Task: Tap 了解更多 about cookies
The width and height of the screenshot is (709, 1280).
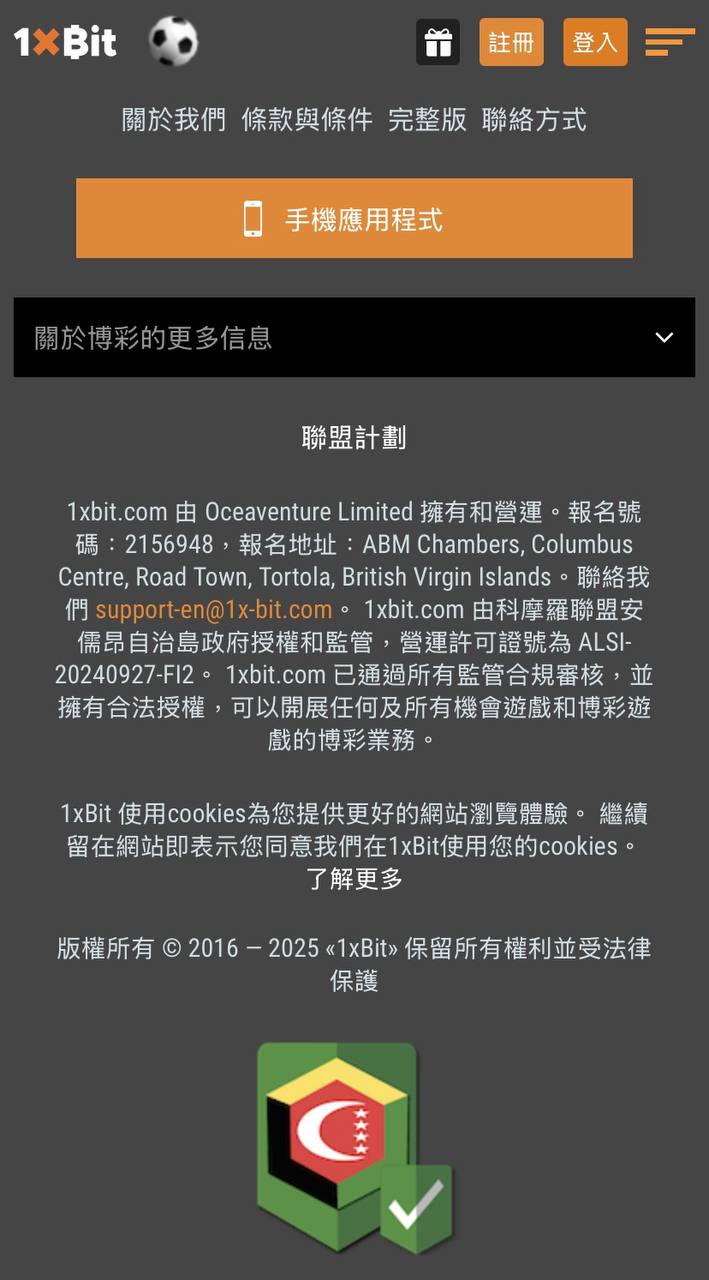Action: 354,879
